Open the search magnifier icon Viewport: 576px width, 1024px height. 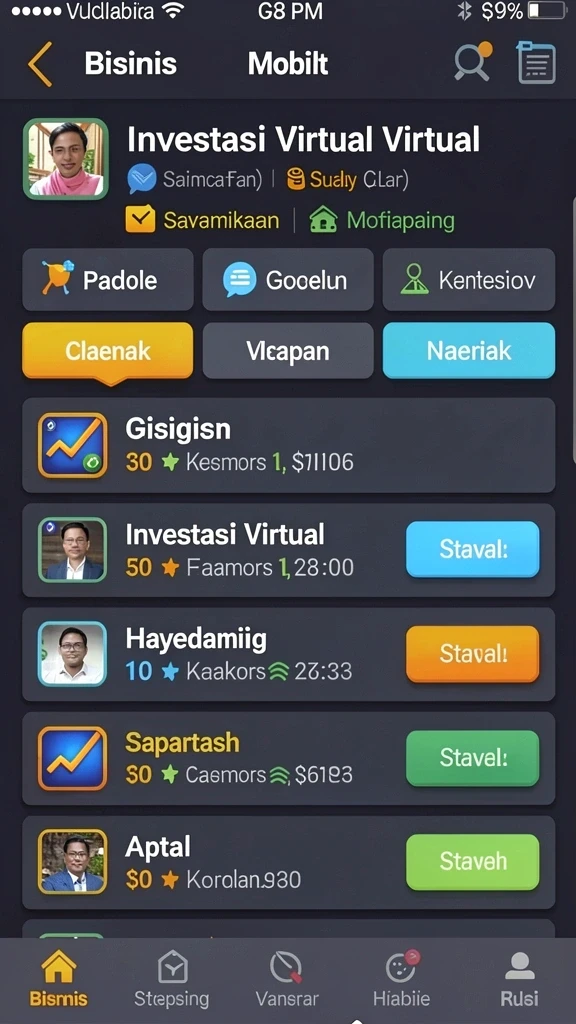pyautogui.click(x=473, y=61)
